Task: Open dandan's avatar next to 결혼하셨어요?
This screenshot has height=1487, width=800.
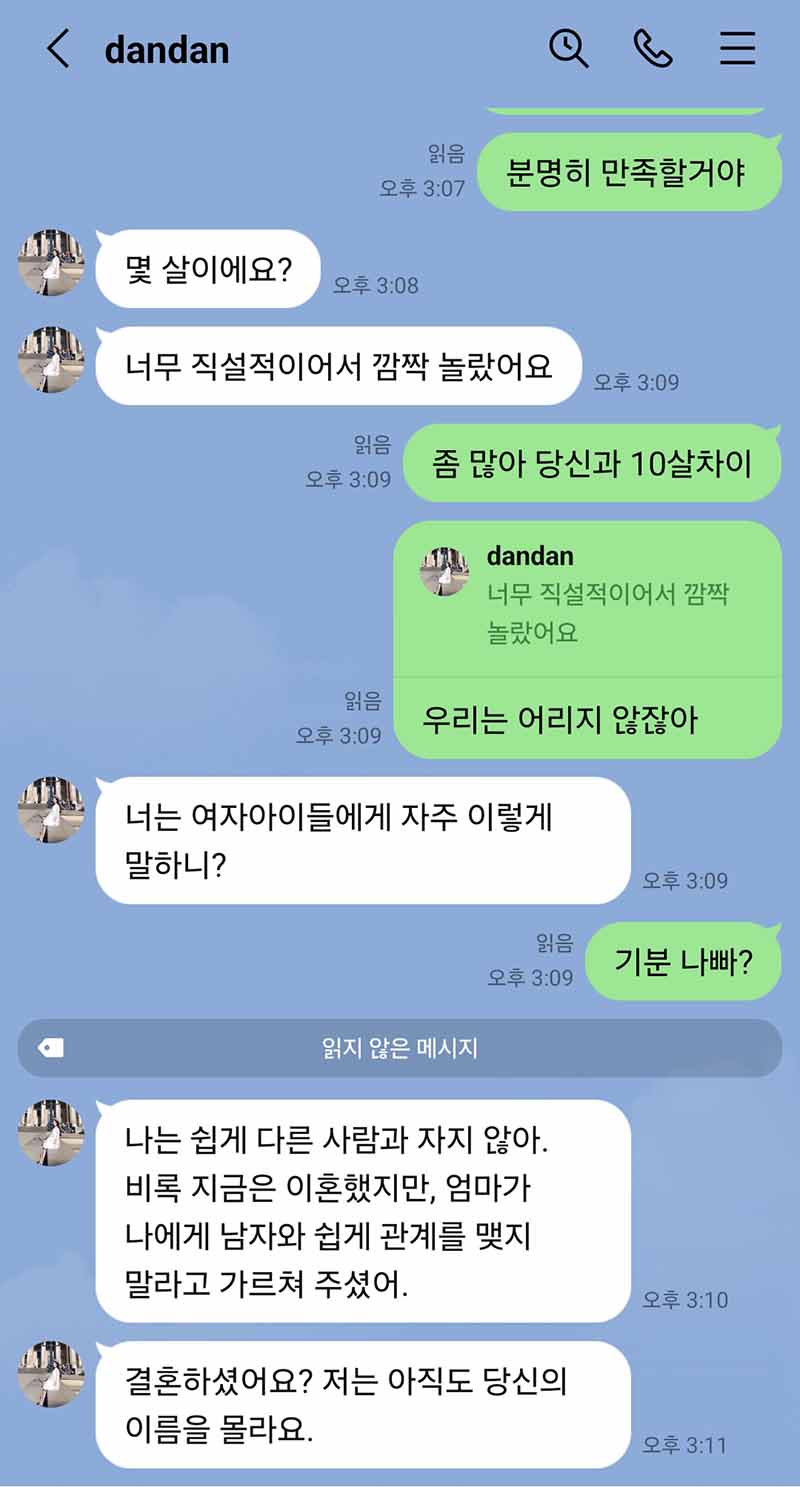Action: [51, 1374]
